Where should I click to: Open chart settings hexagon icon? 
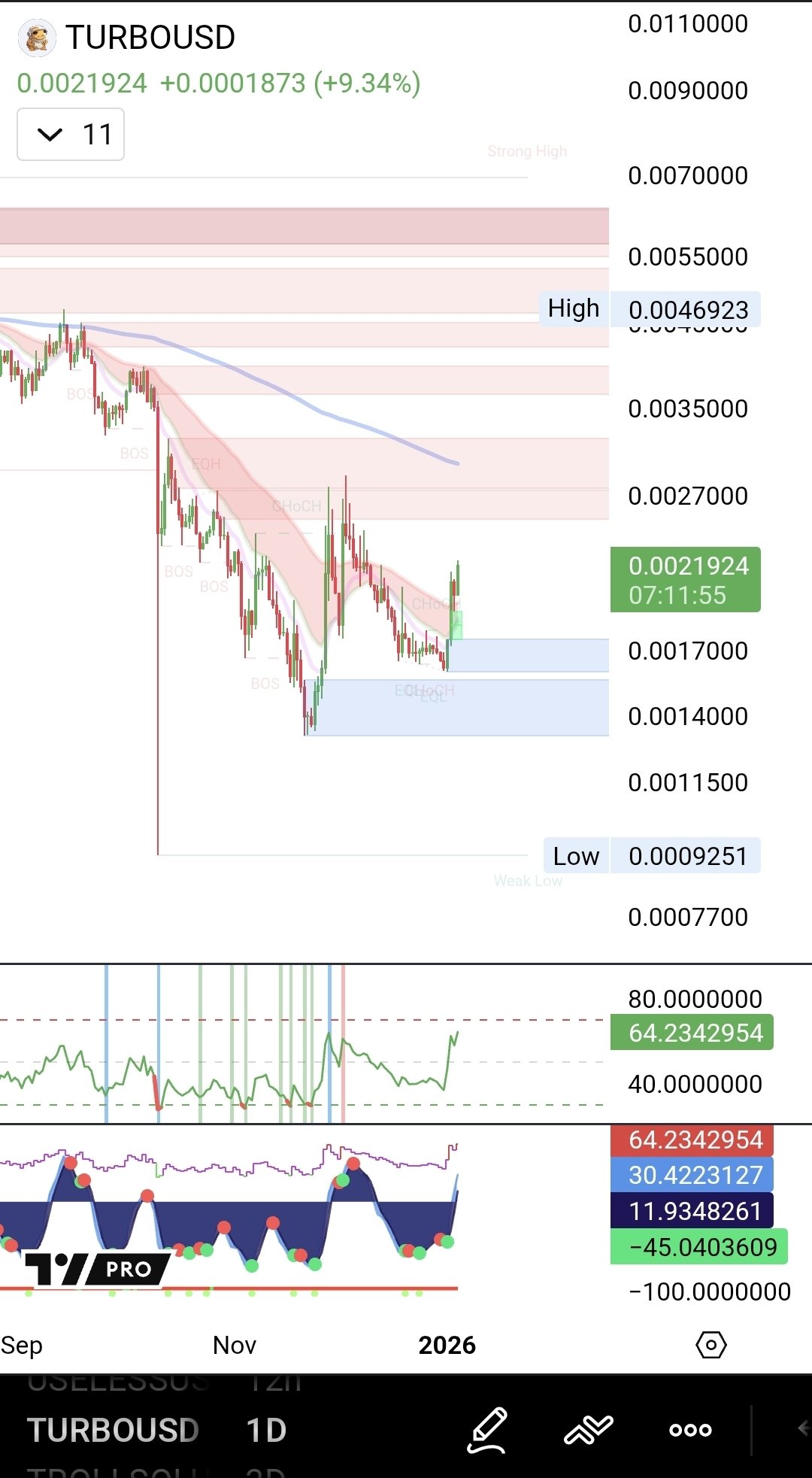coord(710,1344)
